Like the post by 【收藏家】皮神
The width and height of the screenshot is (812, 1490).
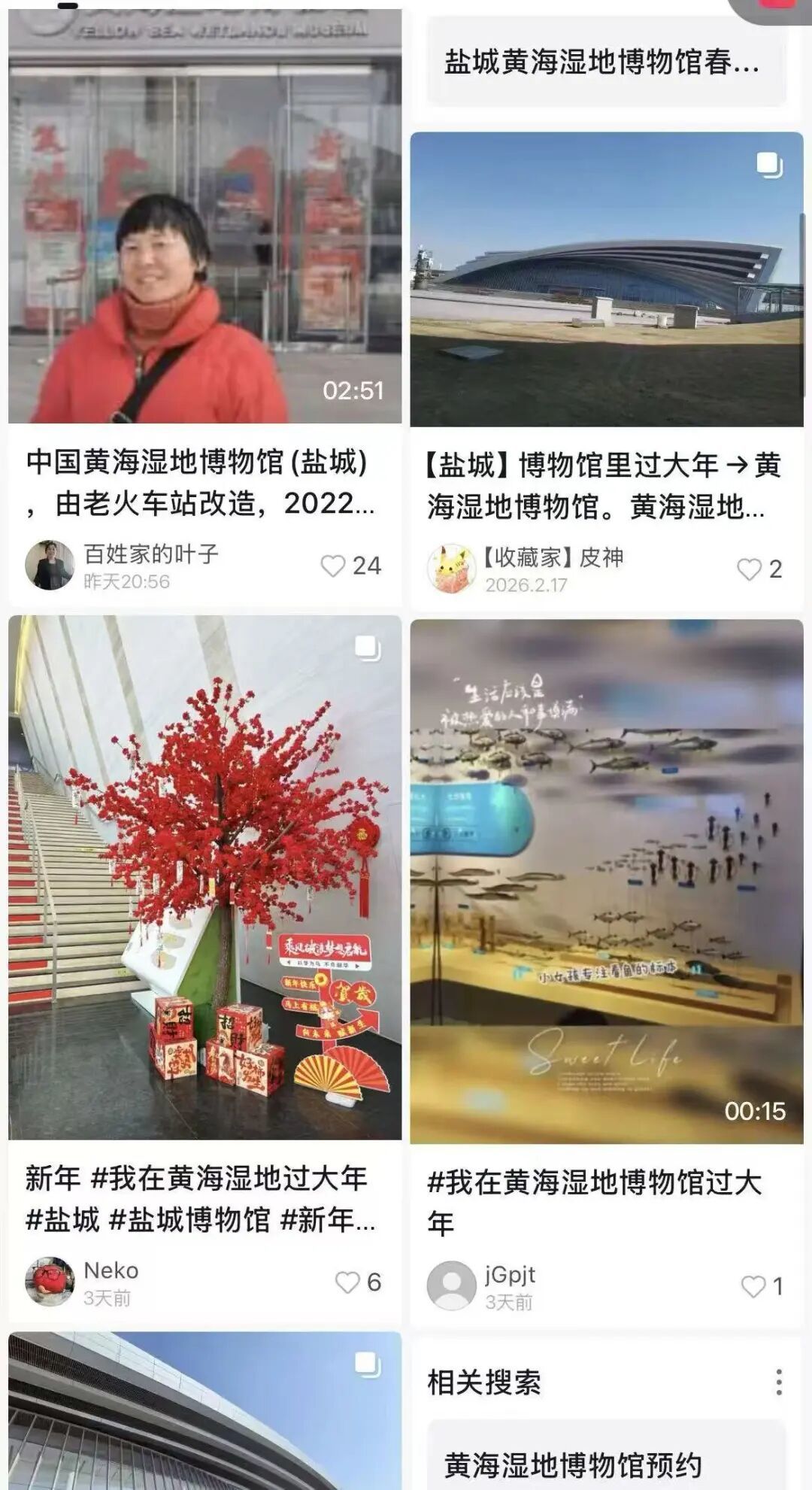click(749, 569)
